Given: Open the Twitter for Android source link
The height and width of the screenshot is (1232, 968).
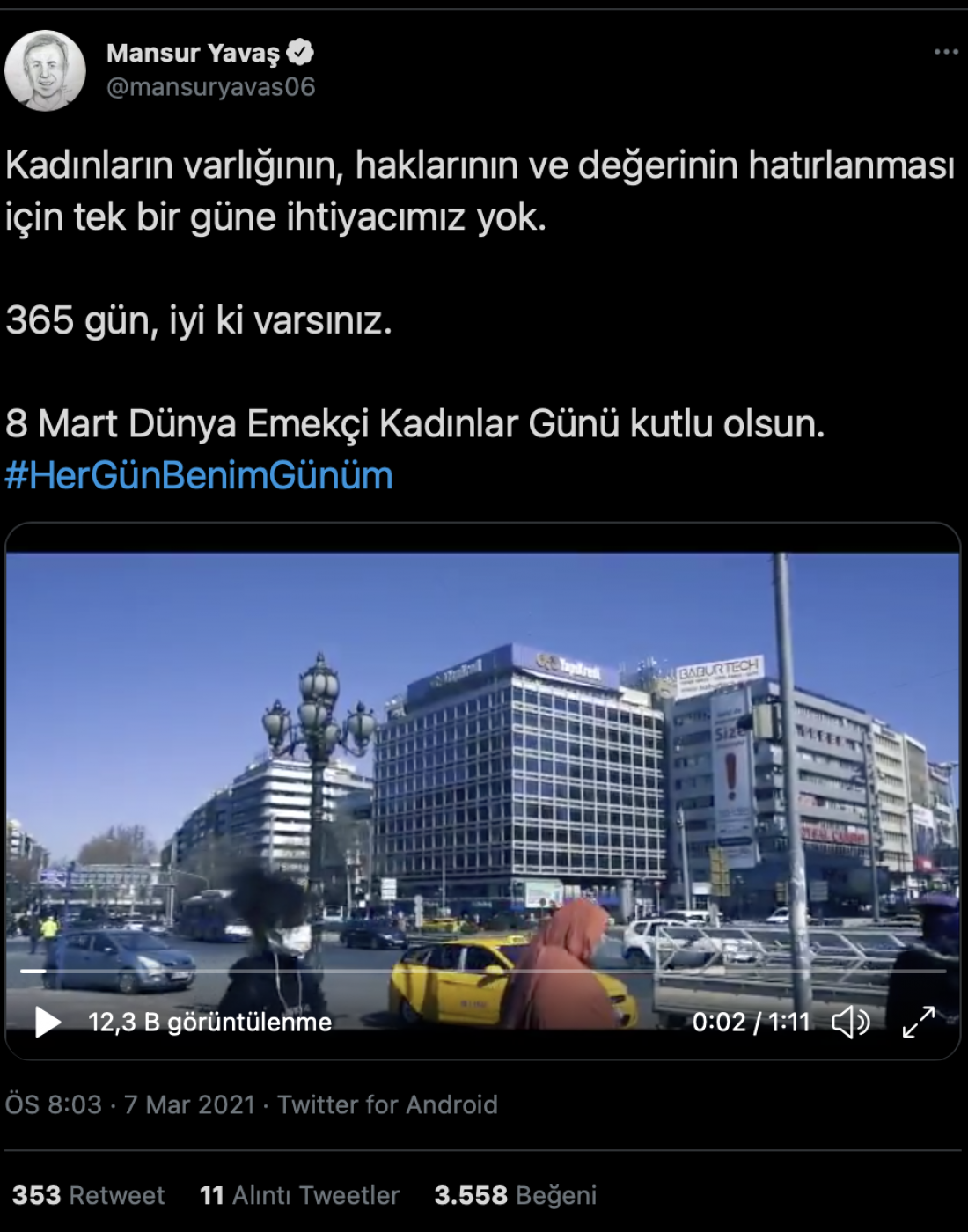Looking at the screenshot, I should coord(387,1104).
